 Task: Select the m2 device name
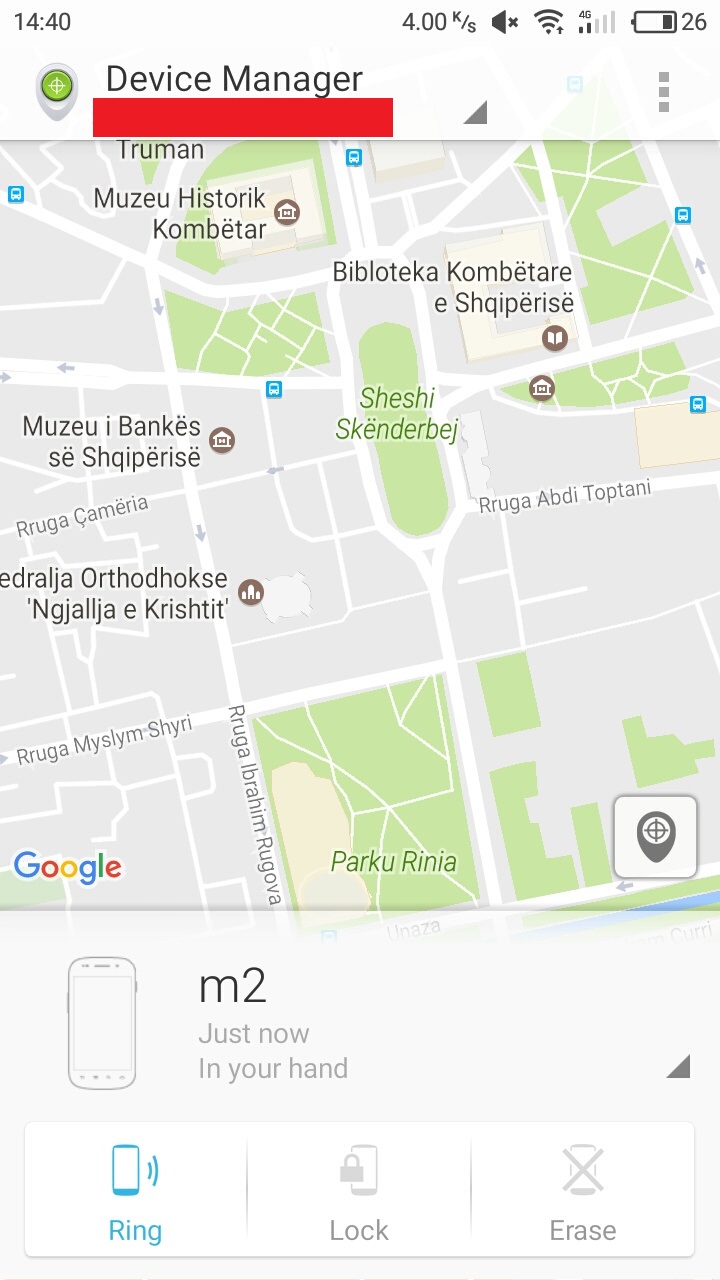(x=234, y=986)
